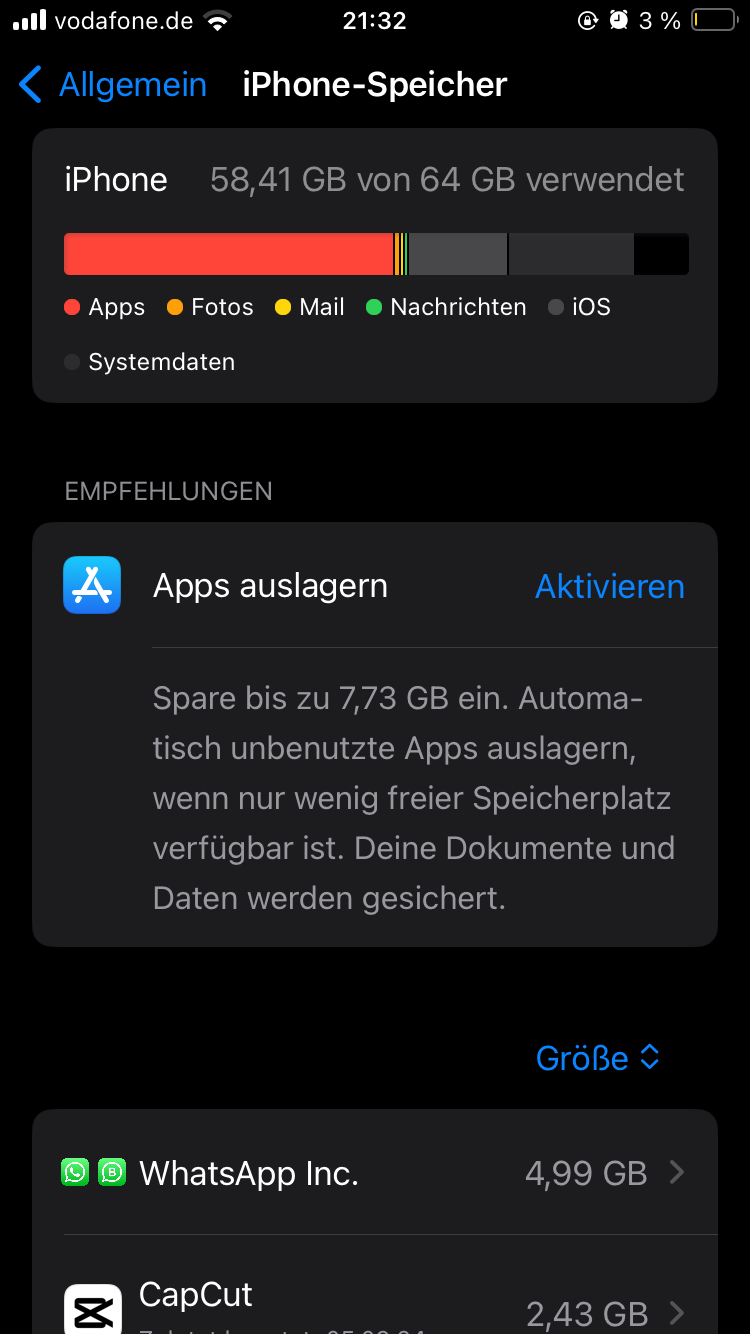
Task: Open the Größe sorting selector
Action: point(597,1057)
